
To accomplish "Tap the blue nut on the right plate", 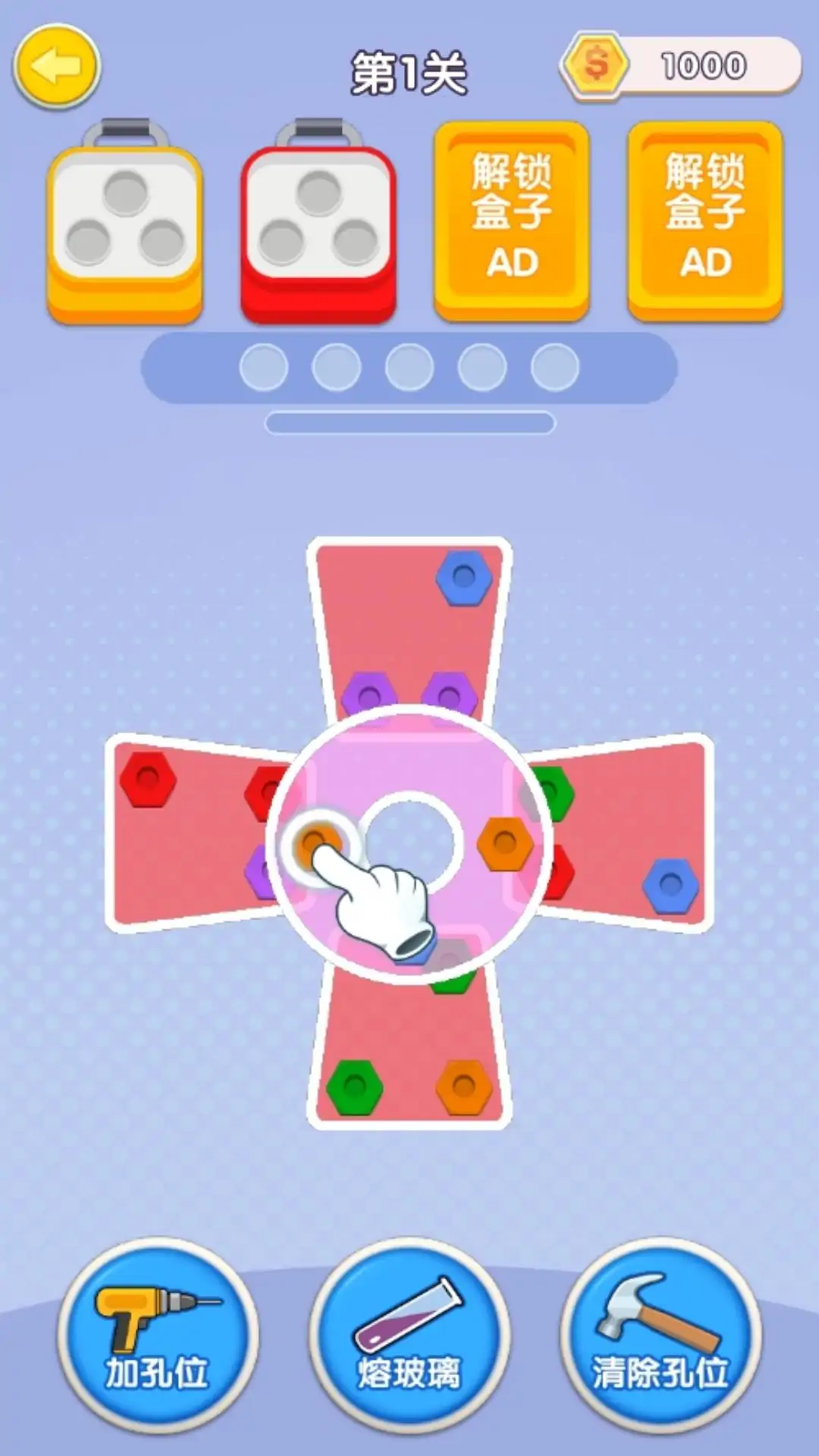I will pos(670,885).
